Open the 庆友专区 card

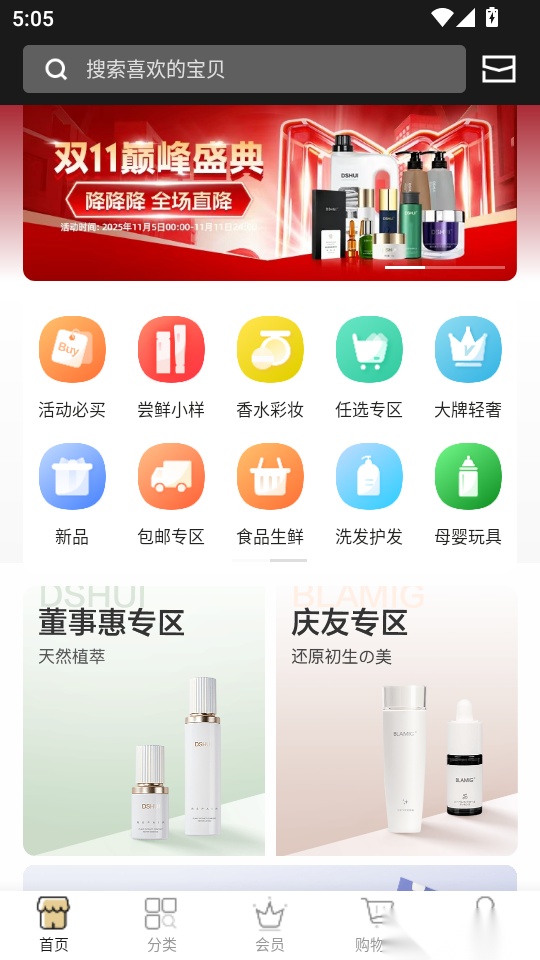pyautogui.click(x=397, y=721)
